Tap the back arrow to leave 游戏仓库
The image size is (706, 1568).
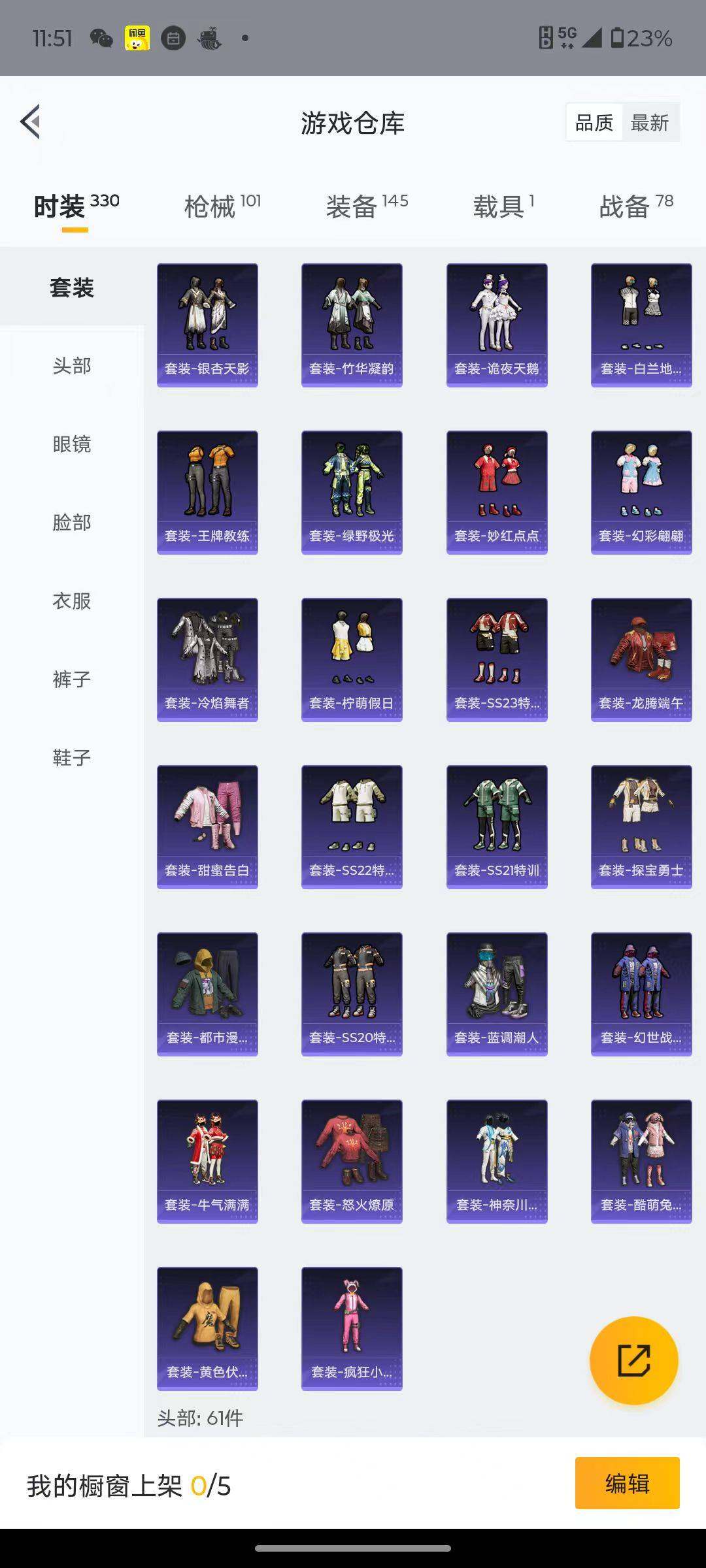29,122
